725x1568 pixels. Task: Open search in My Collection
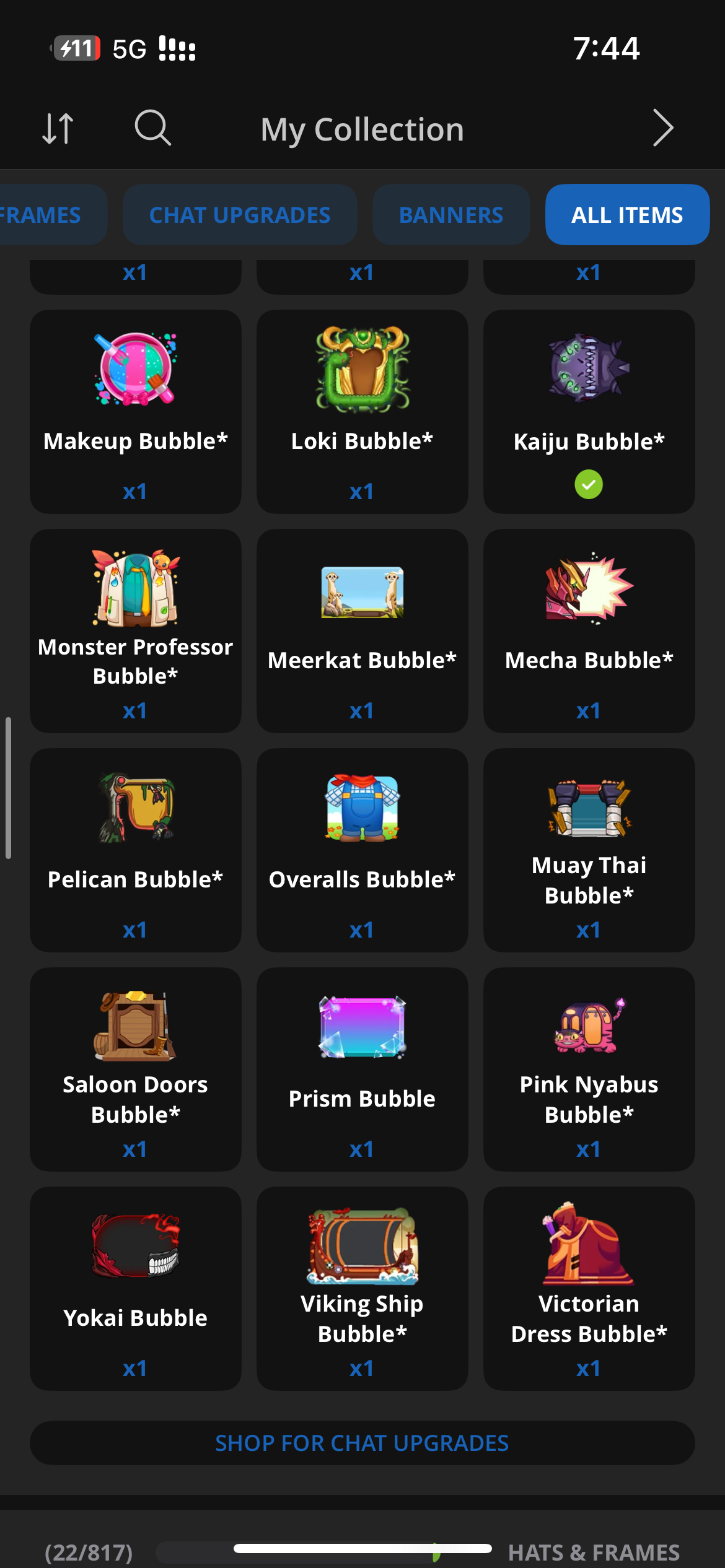[152, 128]
